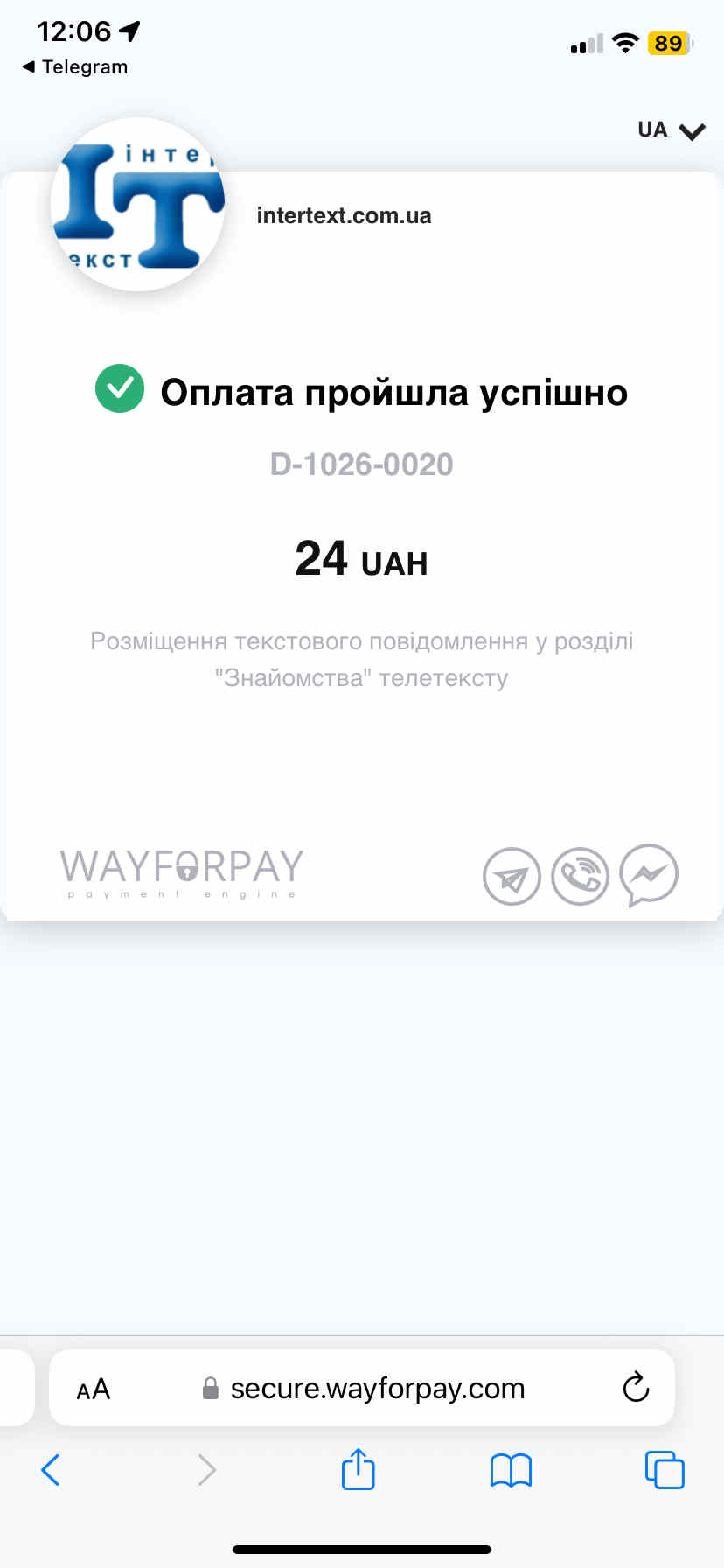The width and height of the screenshot is (724, 1568).
Task: Go back to the previous page
Action: pyautogui.click(x=51, y=1470)
